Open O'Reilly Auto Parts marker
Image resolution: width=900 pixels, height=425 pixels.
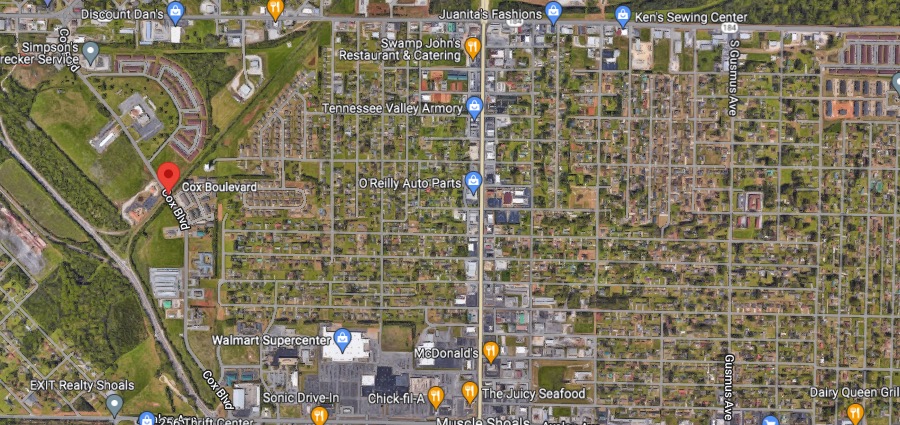[x=474, y=182]
